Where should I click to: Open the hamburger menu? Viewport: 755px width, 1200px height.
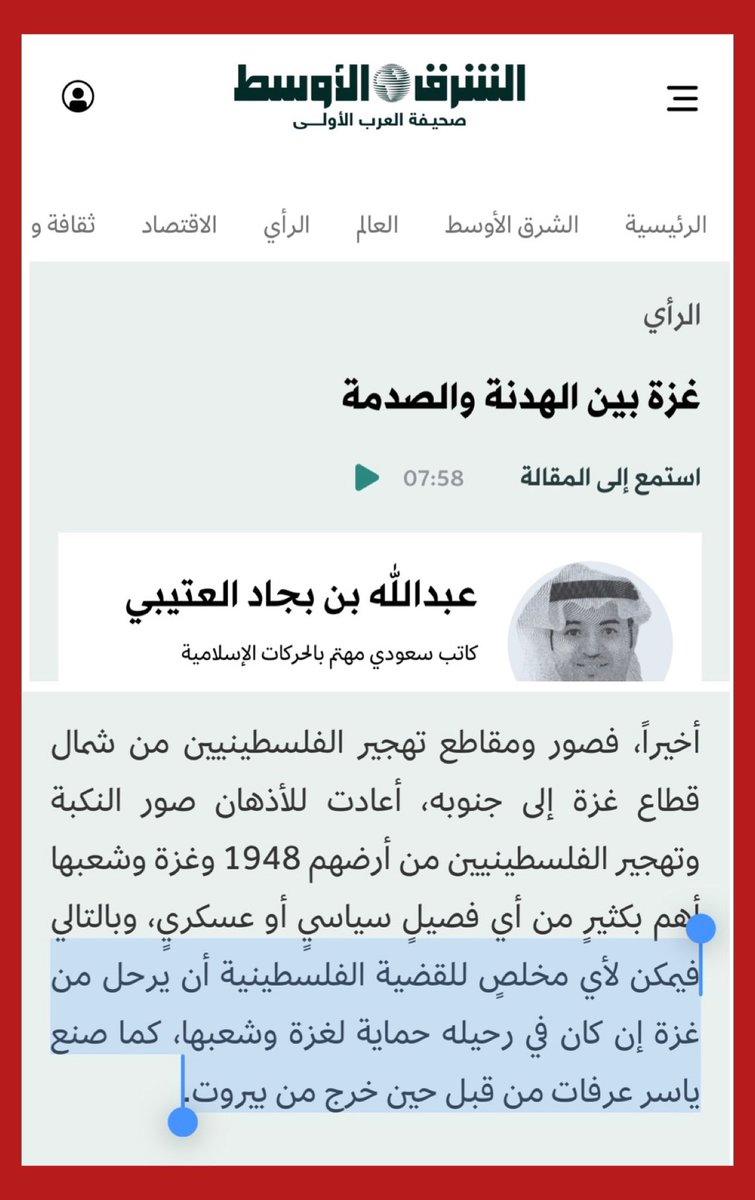coord(682,98)
